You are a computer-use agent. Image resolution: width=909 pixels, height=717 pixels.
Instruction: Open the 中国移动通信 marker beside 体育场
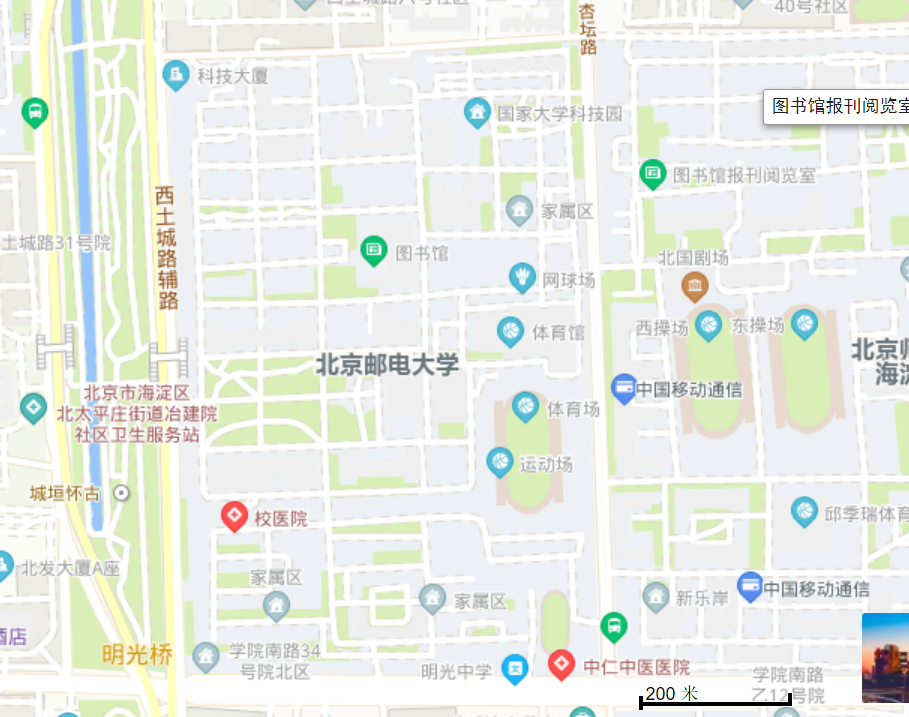(624, 387)
